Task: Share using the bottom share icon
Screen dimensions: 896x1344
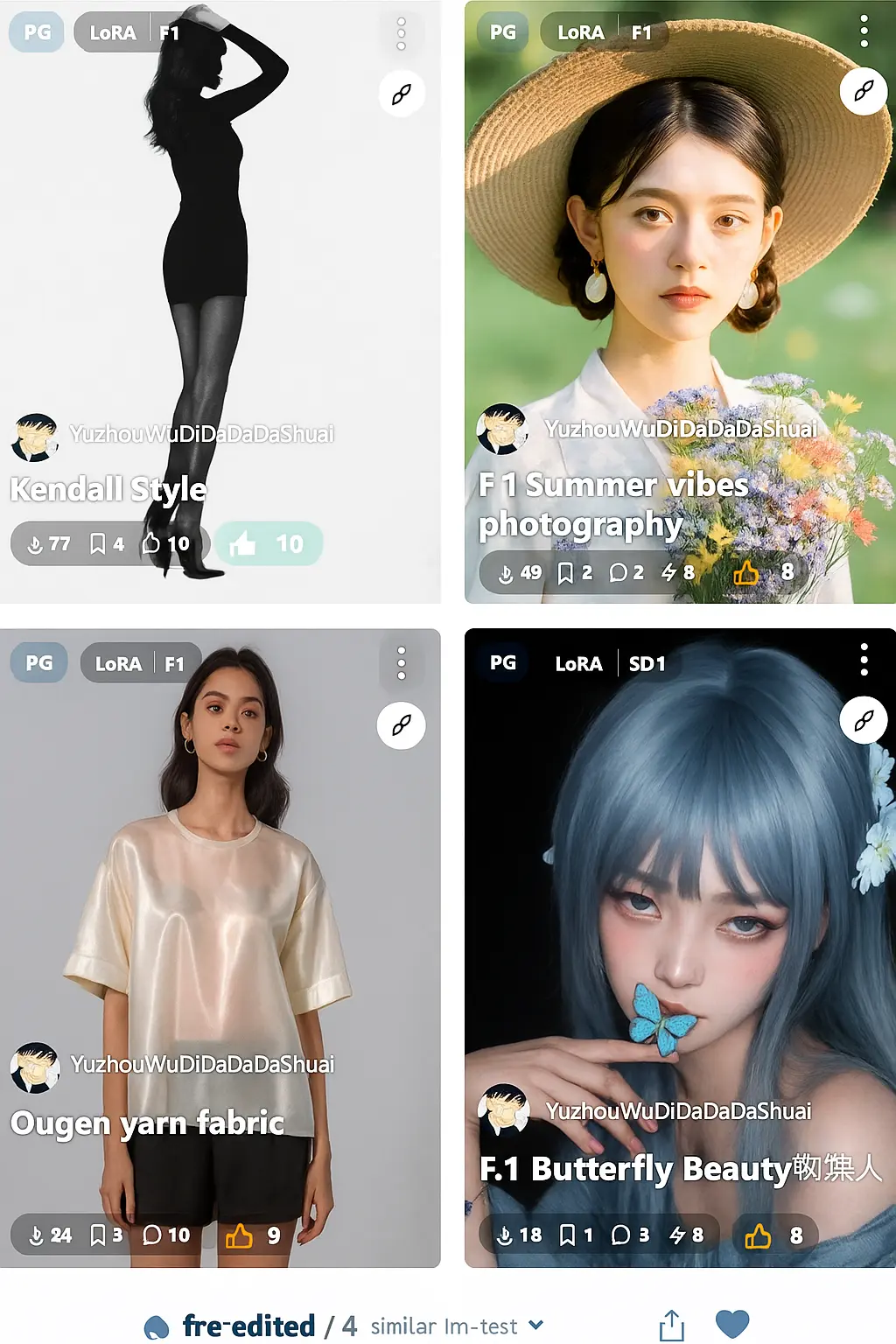Action: click(x=671, y=1325)
